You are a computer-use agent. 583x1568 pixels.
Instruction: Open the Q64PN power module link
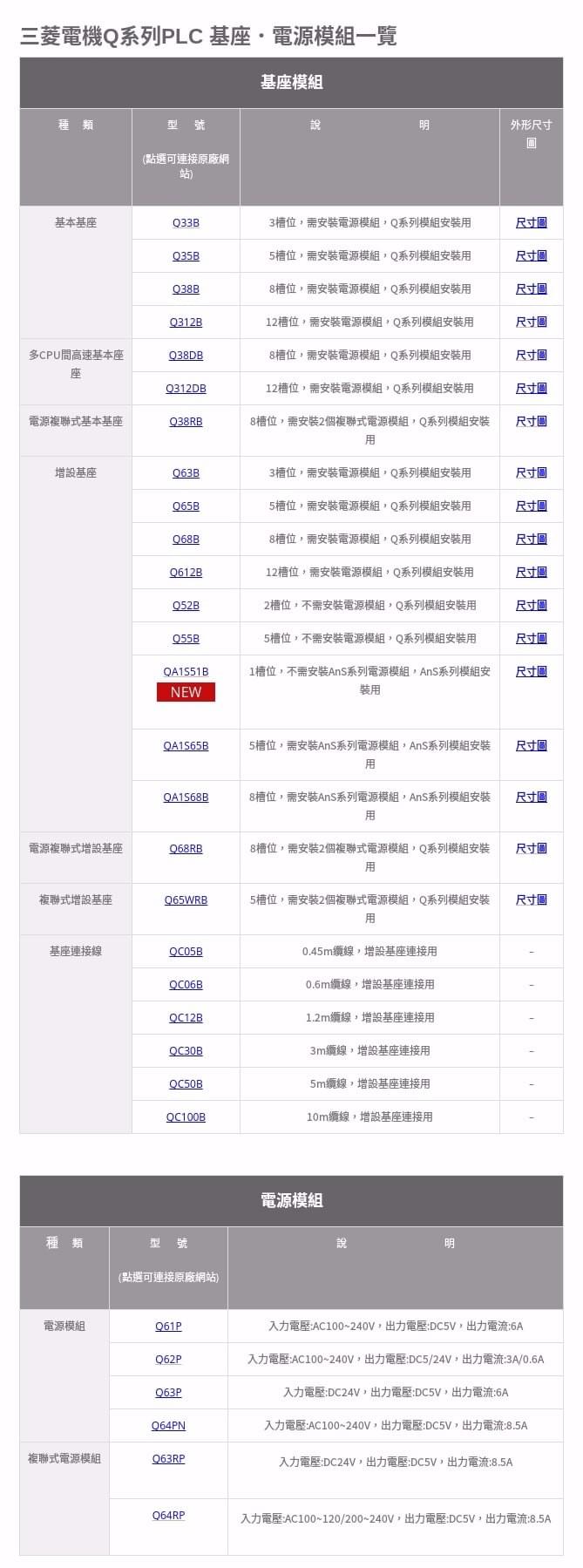pos(168,1425)
